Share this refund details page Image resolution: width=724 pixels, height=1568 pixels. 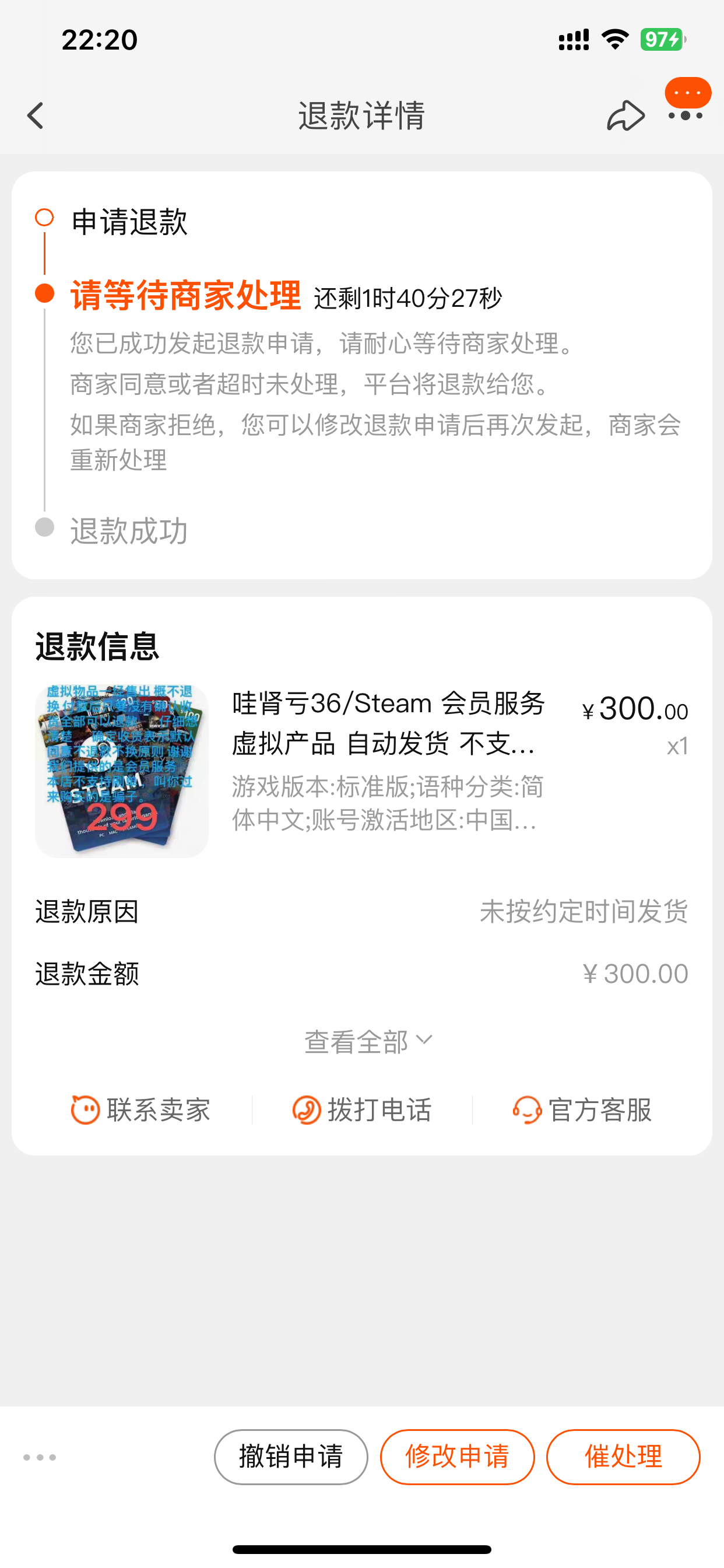625,116
